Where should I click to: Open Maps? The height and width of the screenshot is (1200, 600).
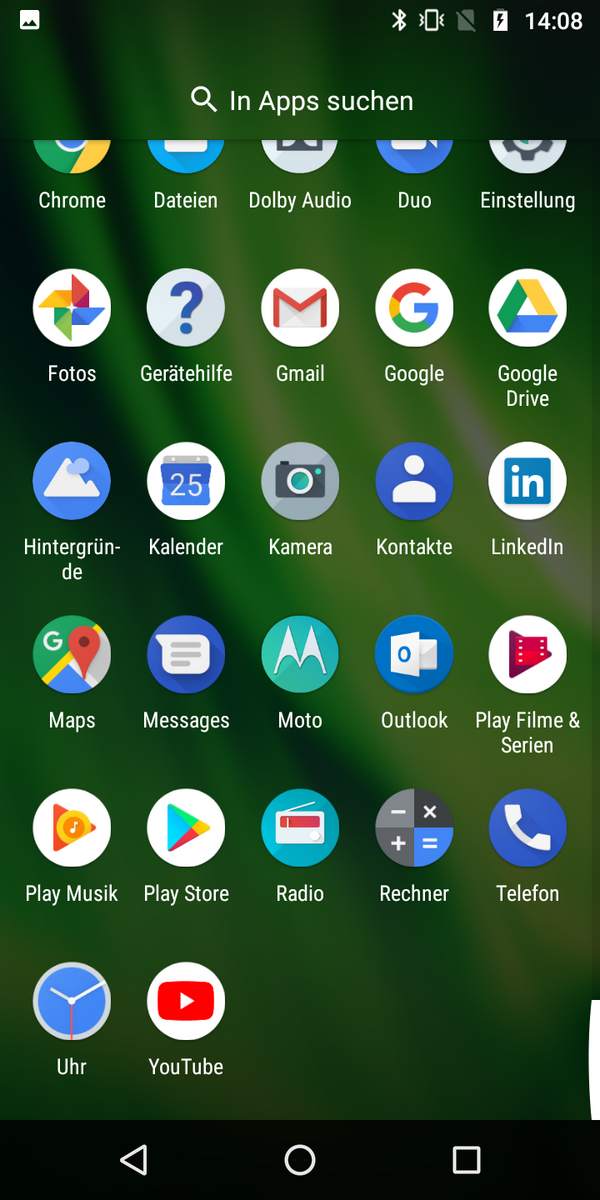pyautogui.click(x=72, y=654)
